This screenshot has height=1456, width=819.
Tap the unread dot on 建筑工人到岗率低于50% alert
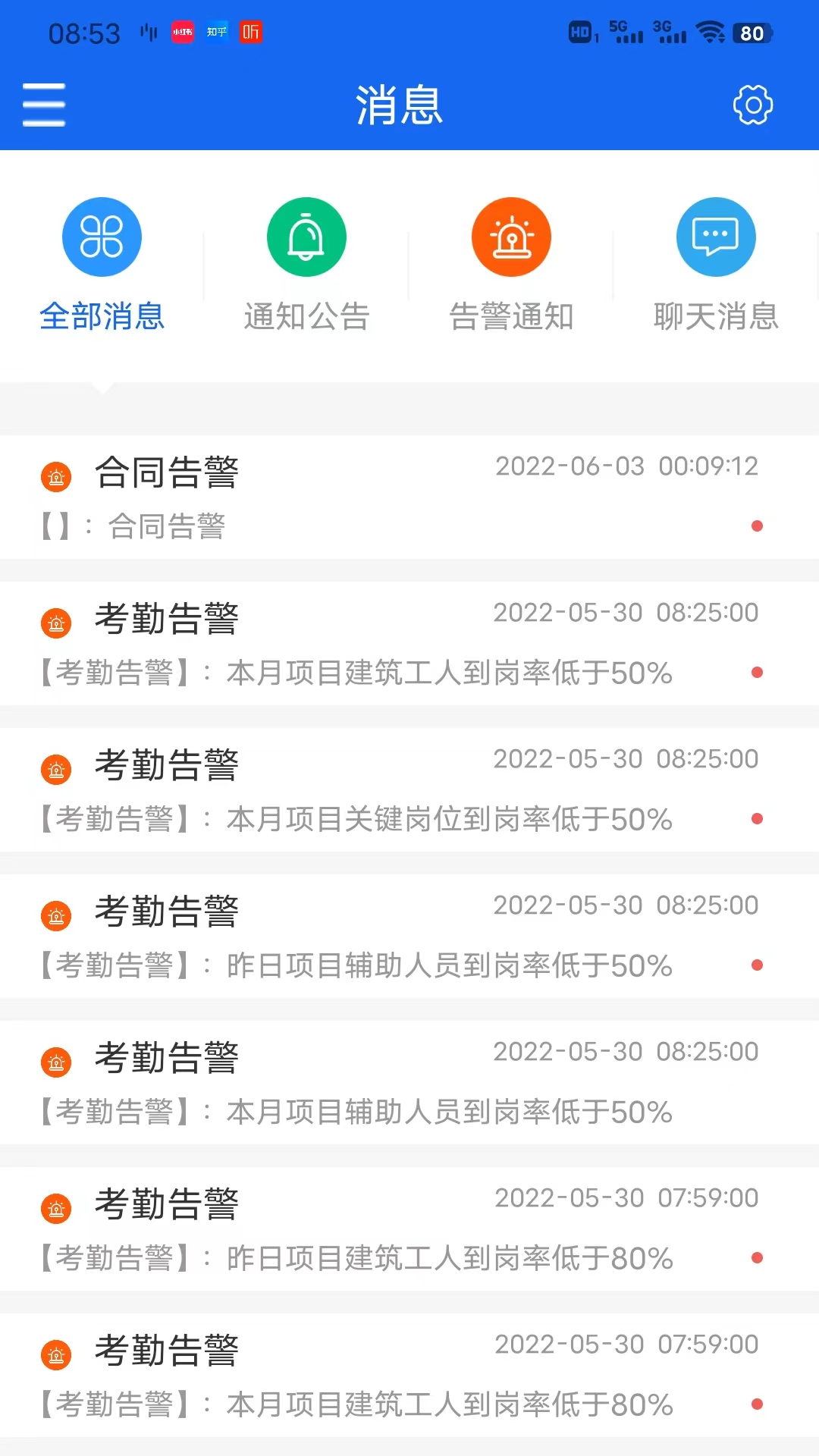pyautogui.click(x=758, y=671)
